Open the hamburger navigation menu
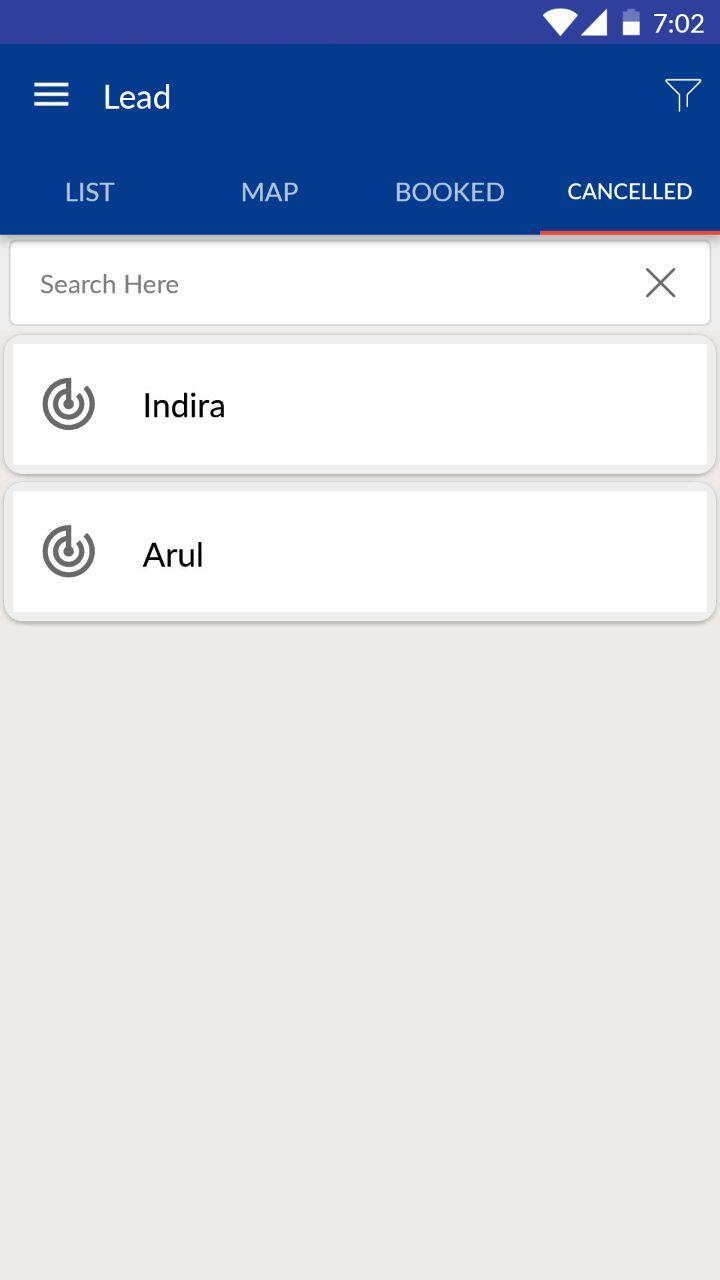Screen dimensions: 720x1280 click(x=51, y=96)
